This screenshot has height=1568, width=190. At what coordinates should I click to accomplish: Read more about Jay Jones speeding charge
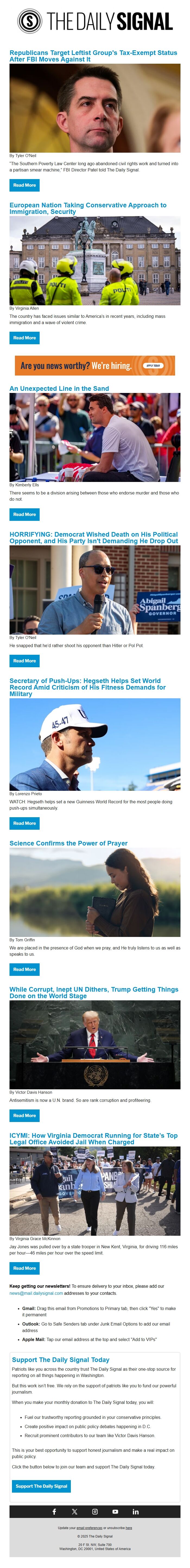tap(24, 1268)
